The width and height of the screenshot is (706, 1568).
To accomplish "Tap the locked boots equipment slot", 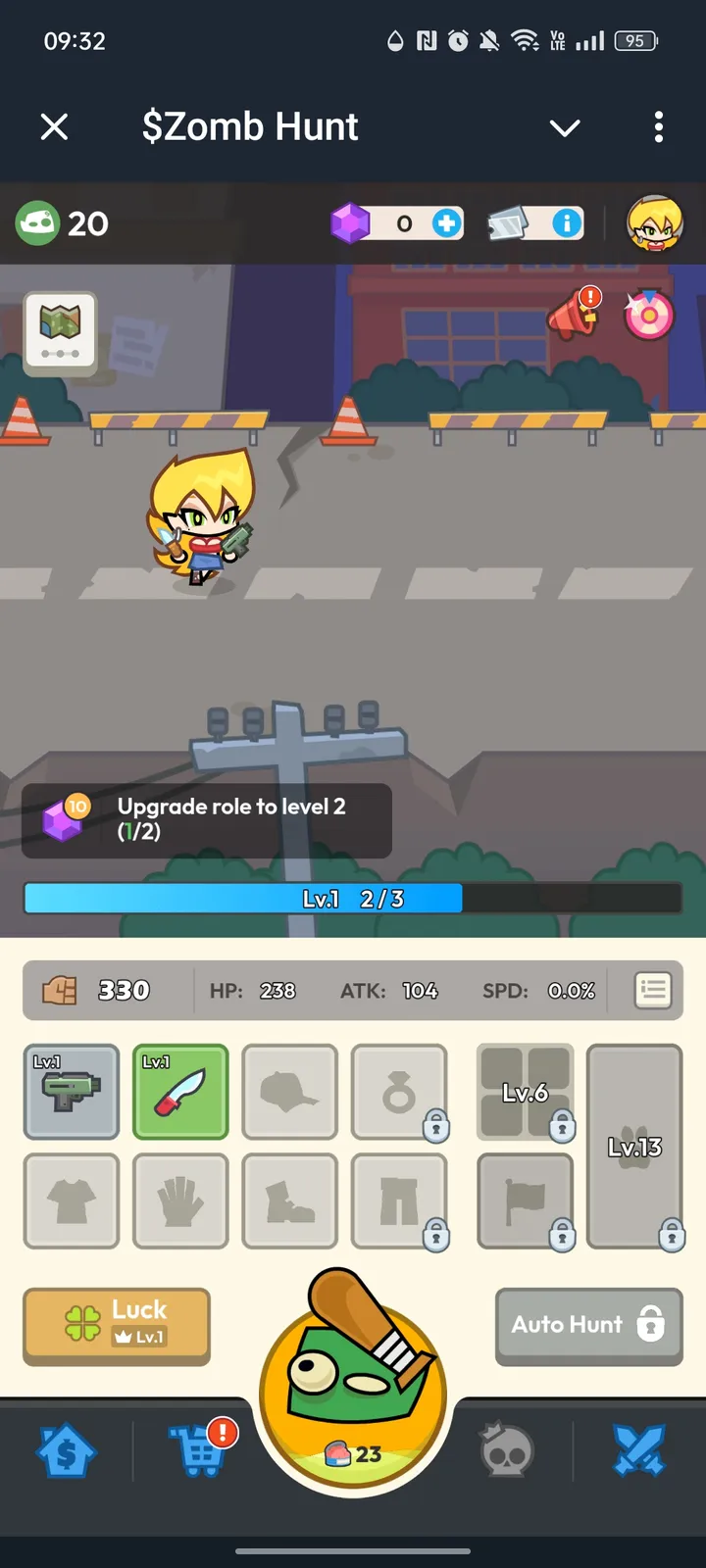I will 290,1201.
